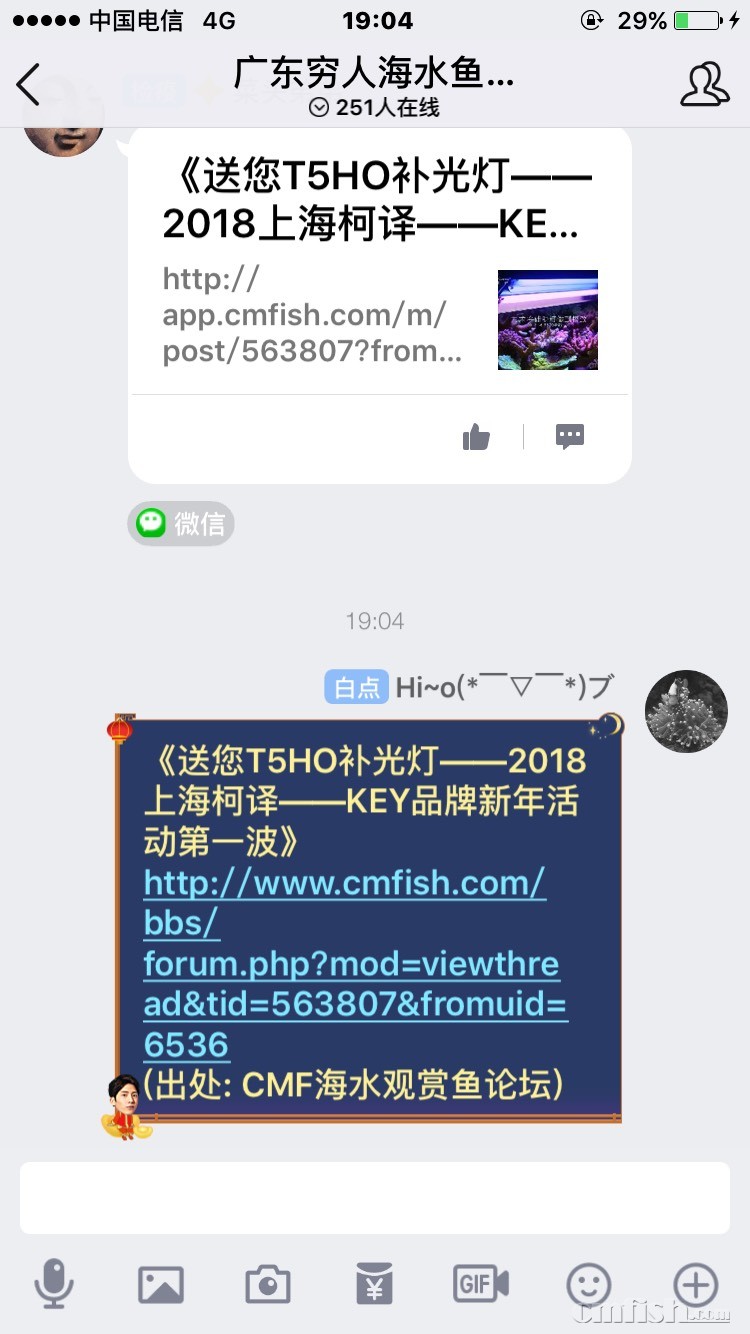The height and width of the screenshot is (1334, 750).
Task: Open group members via contacts icon top right
Action: coord(704,85)
